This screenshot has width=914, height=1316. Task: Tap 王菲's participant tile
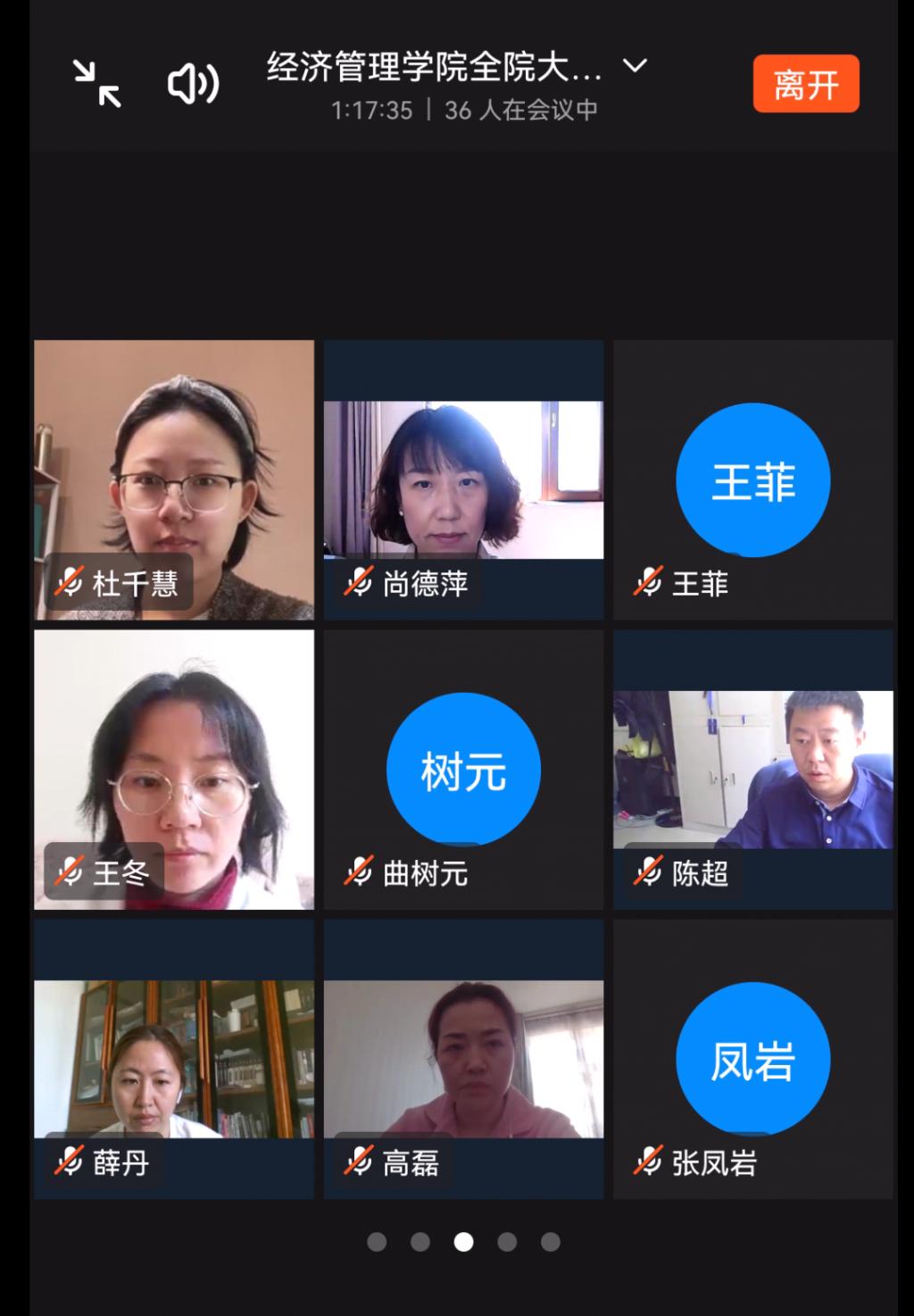point(752,479)
